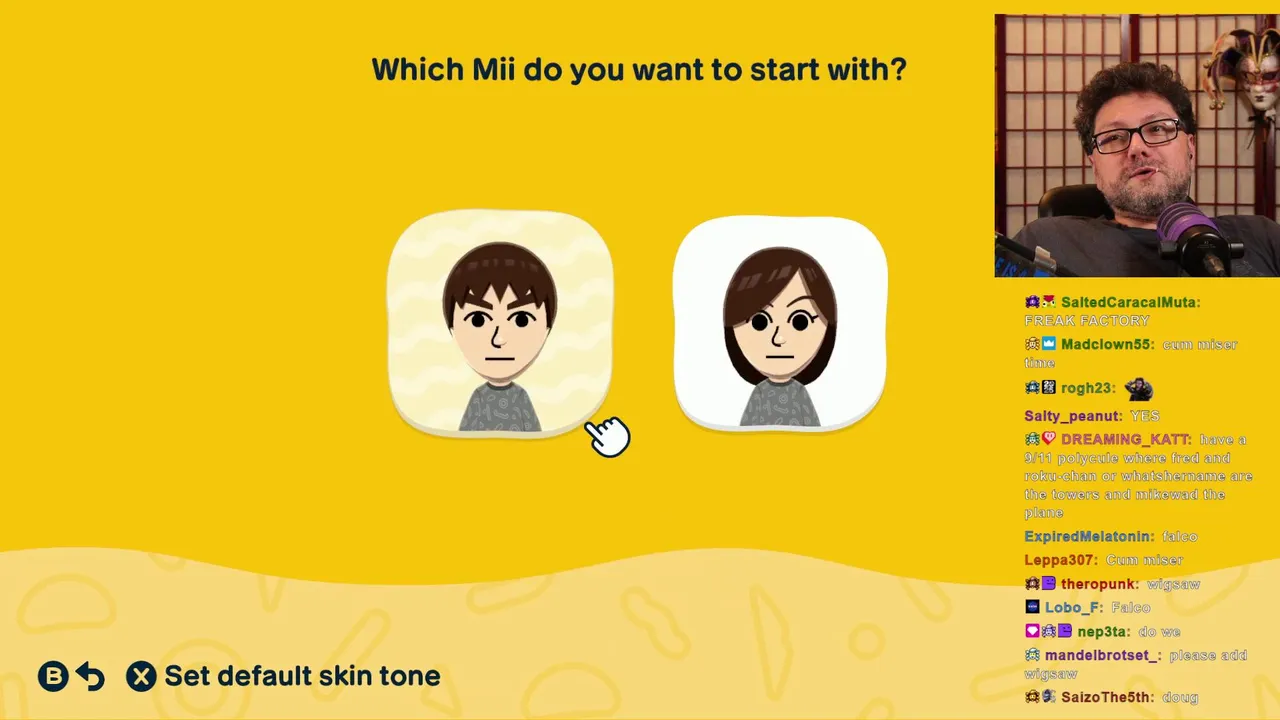
Task: Choose the female Mii with long hair
Action: pyautogui.click(x=780, y=322)
